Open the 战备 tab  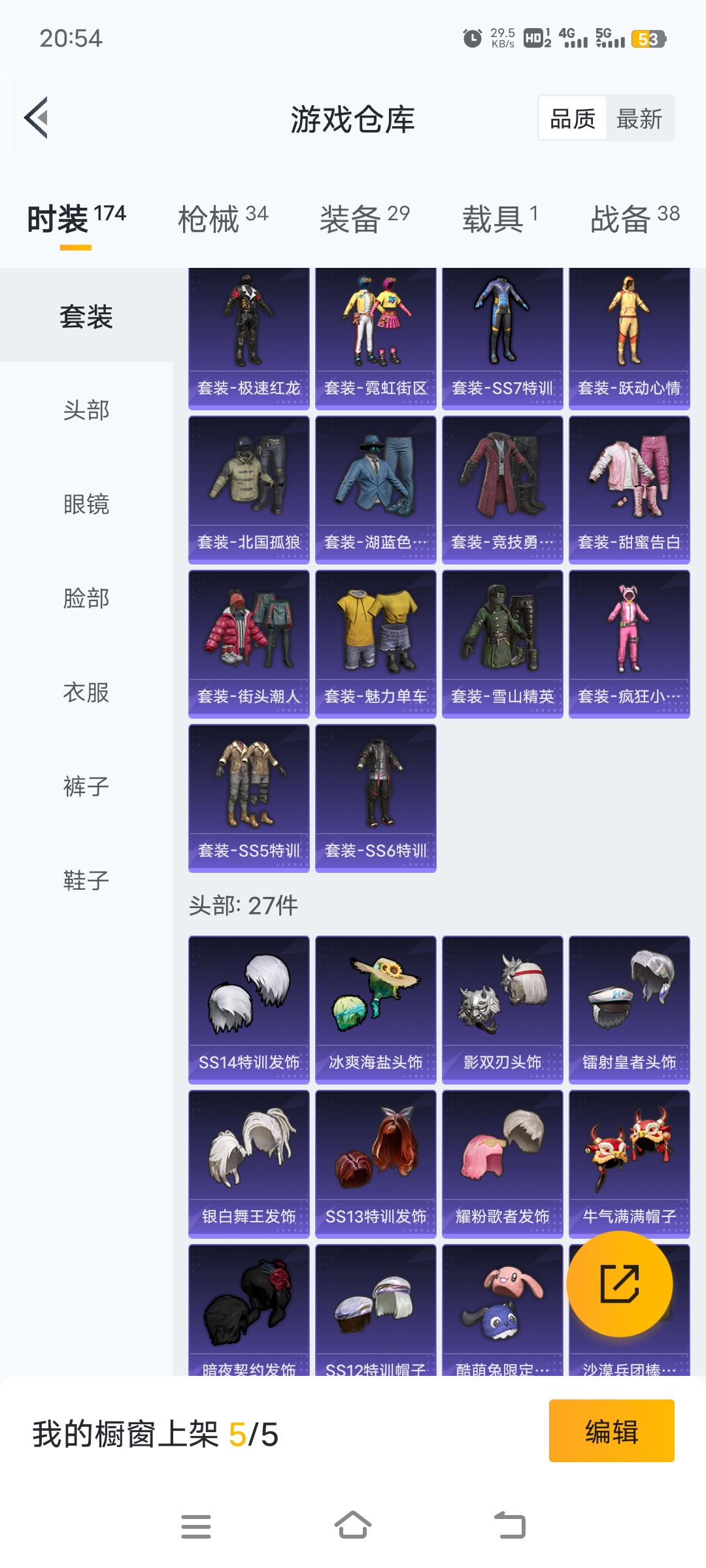[x=635, y=218]
